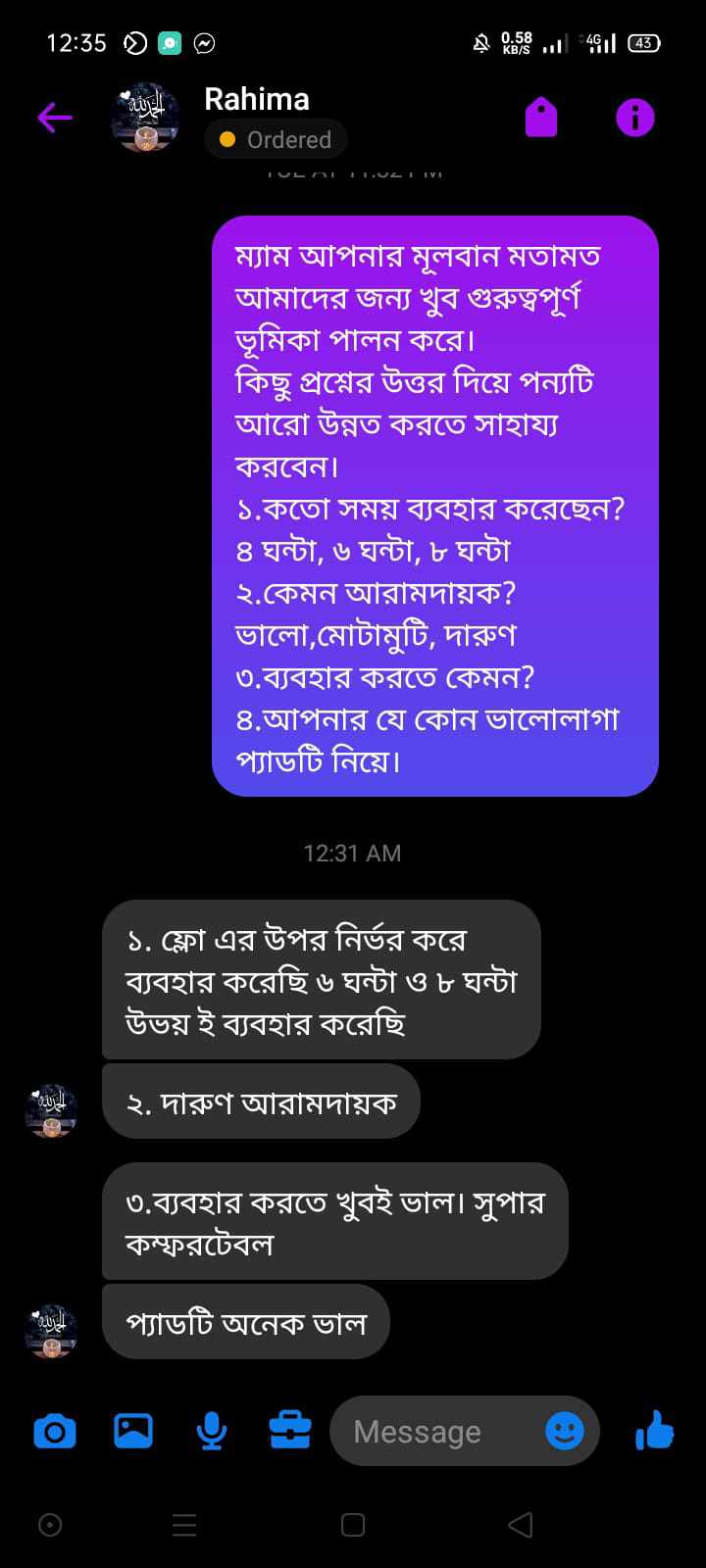Open the emoji smiley picker
Image resolution: width=706 pixels, height=1568 pixels.
pos(564,1432)
